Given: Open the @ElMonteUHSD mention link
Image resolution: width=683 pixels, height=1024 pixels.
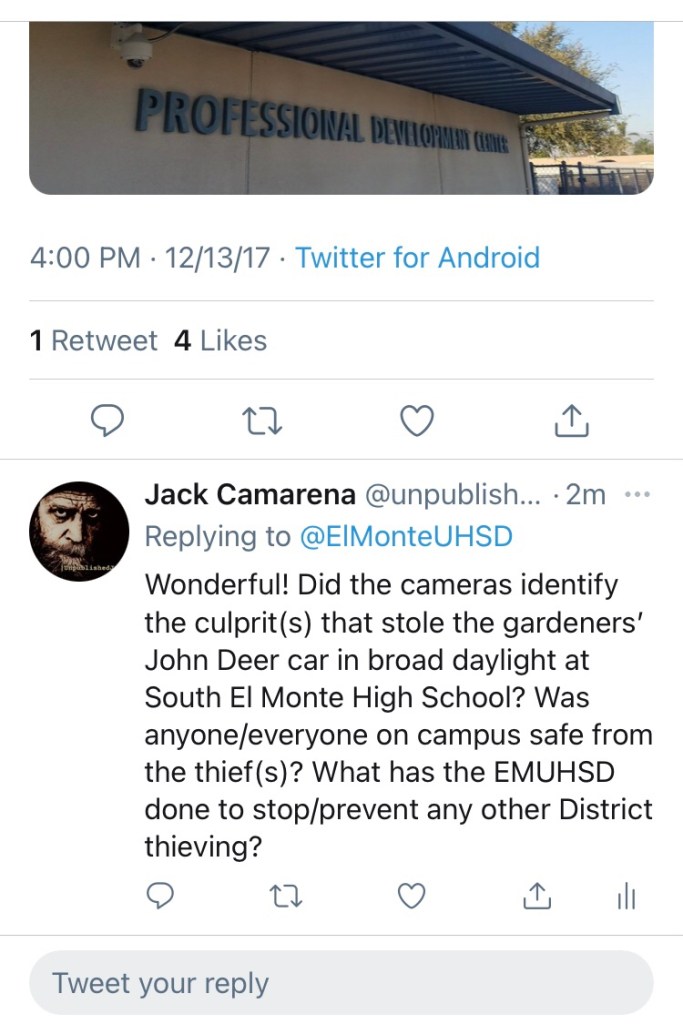Looking at the screenshot, I should click(x=406, y=537).
